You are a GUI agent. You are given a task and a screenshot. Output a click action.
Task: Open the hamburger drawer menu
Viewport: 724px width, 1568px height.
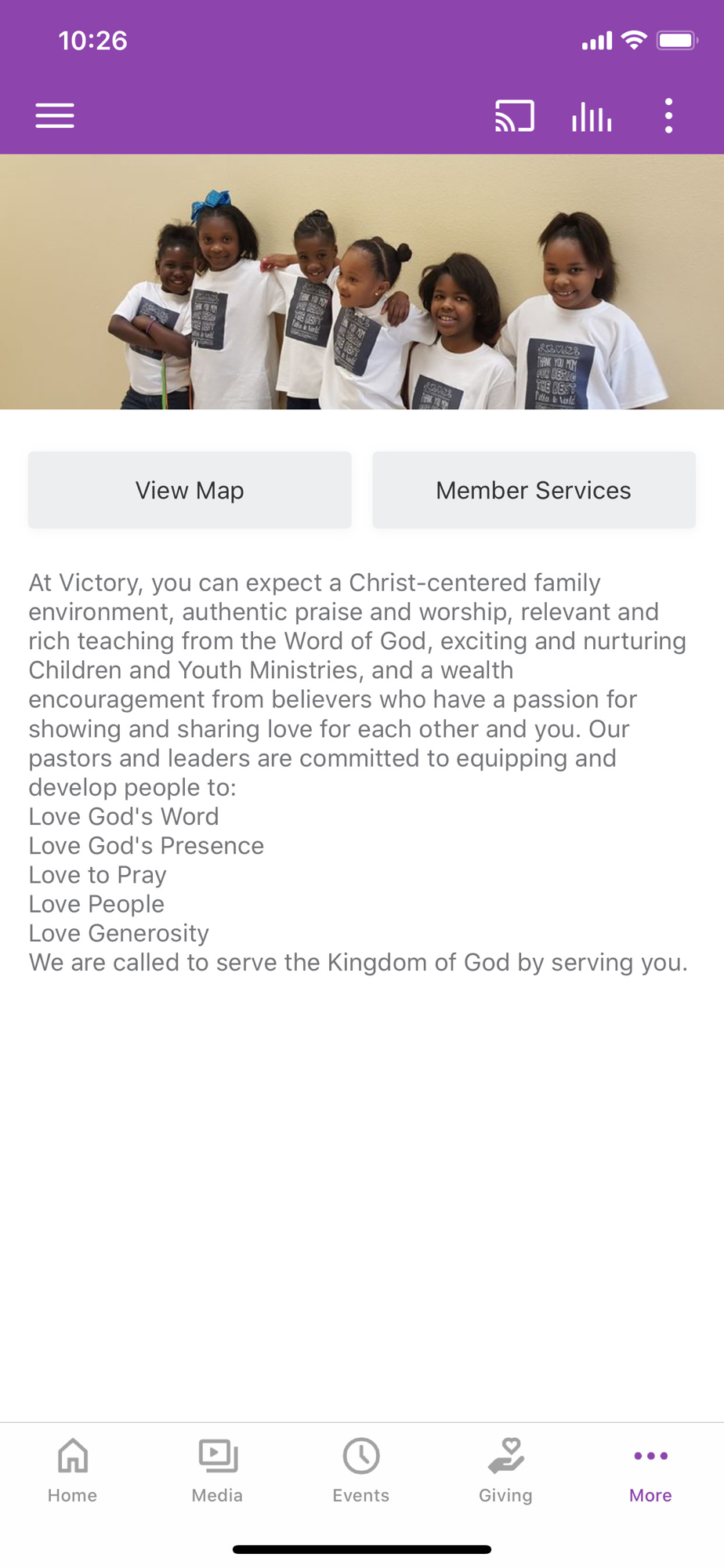point(55,116)
